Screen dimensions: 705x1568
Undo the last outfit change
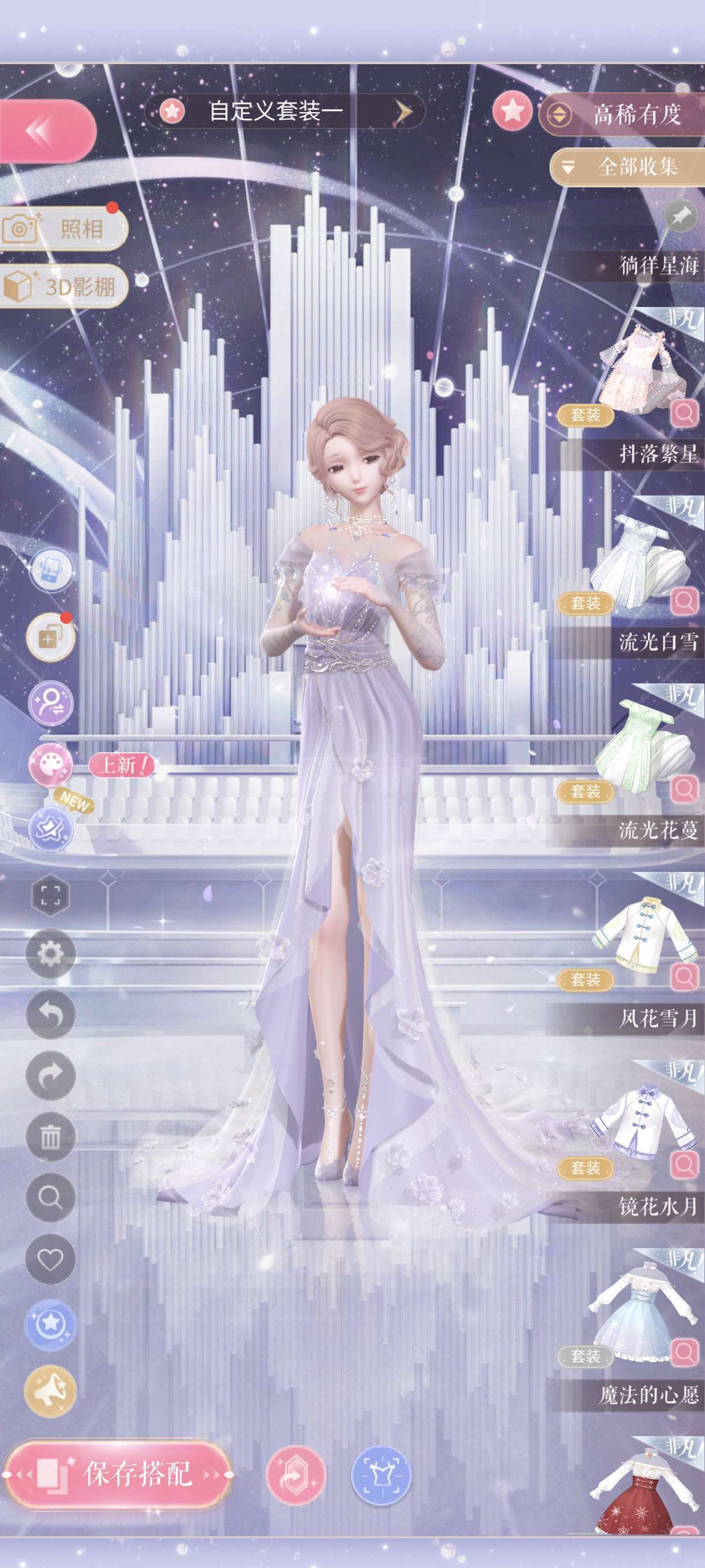[50, 1015]
